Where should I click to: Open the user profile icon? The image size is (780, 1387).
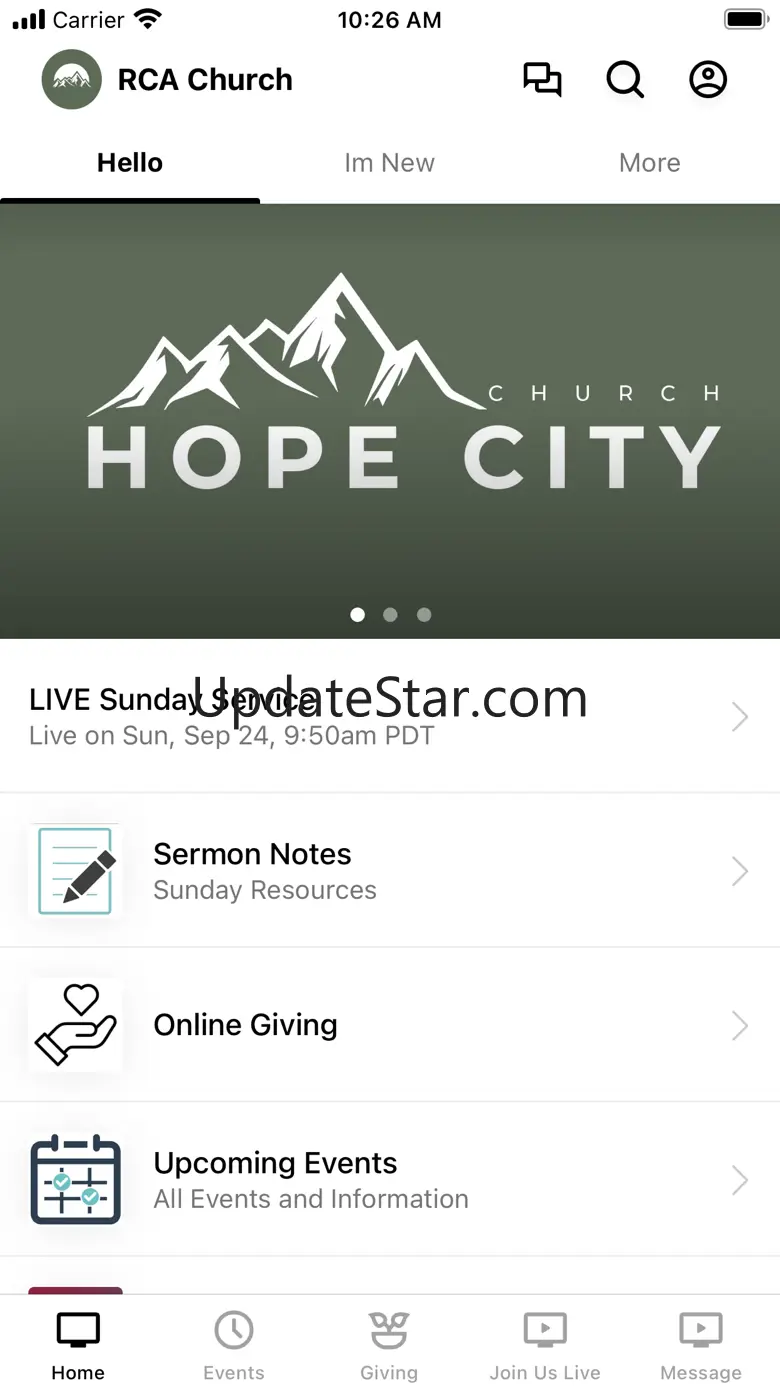point(708,80)
